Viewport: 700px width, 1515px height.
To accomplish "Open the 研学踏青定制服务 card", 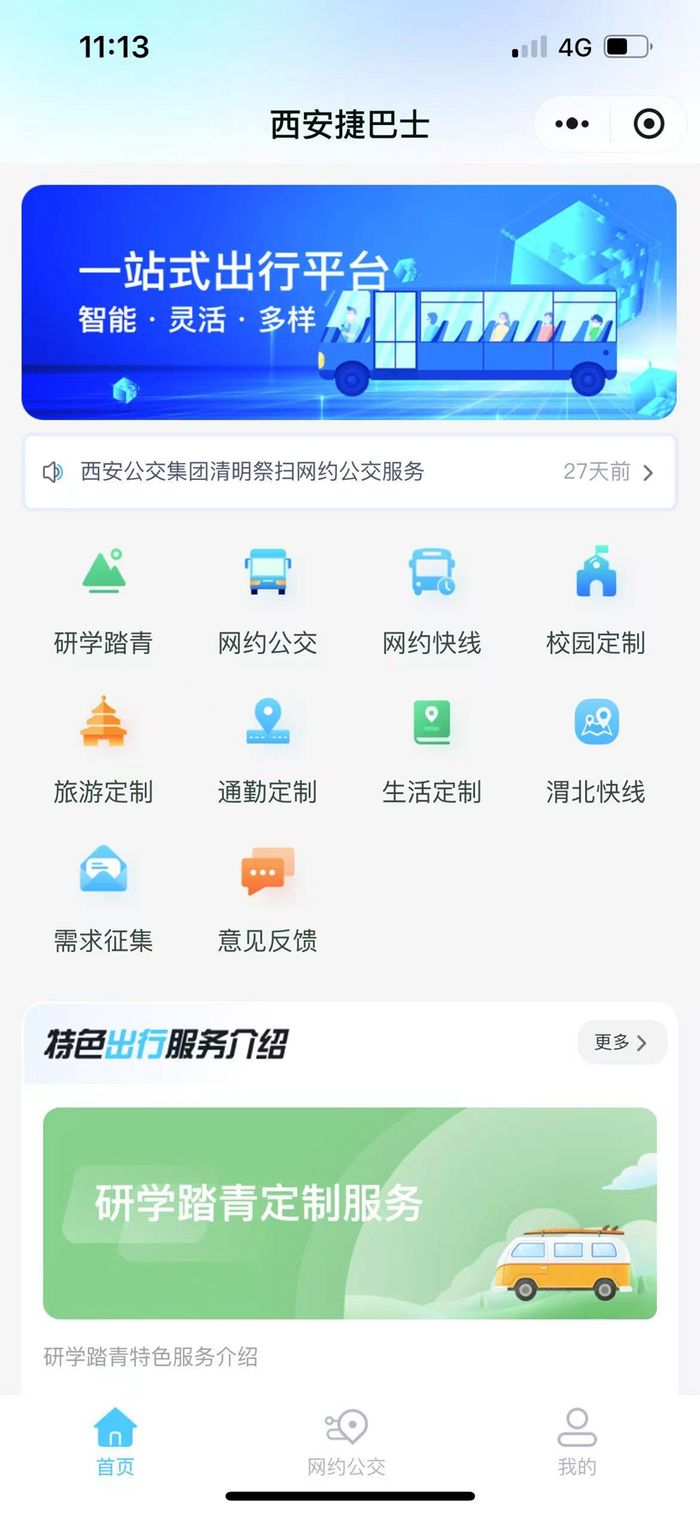I will point(349,1212).
